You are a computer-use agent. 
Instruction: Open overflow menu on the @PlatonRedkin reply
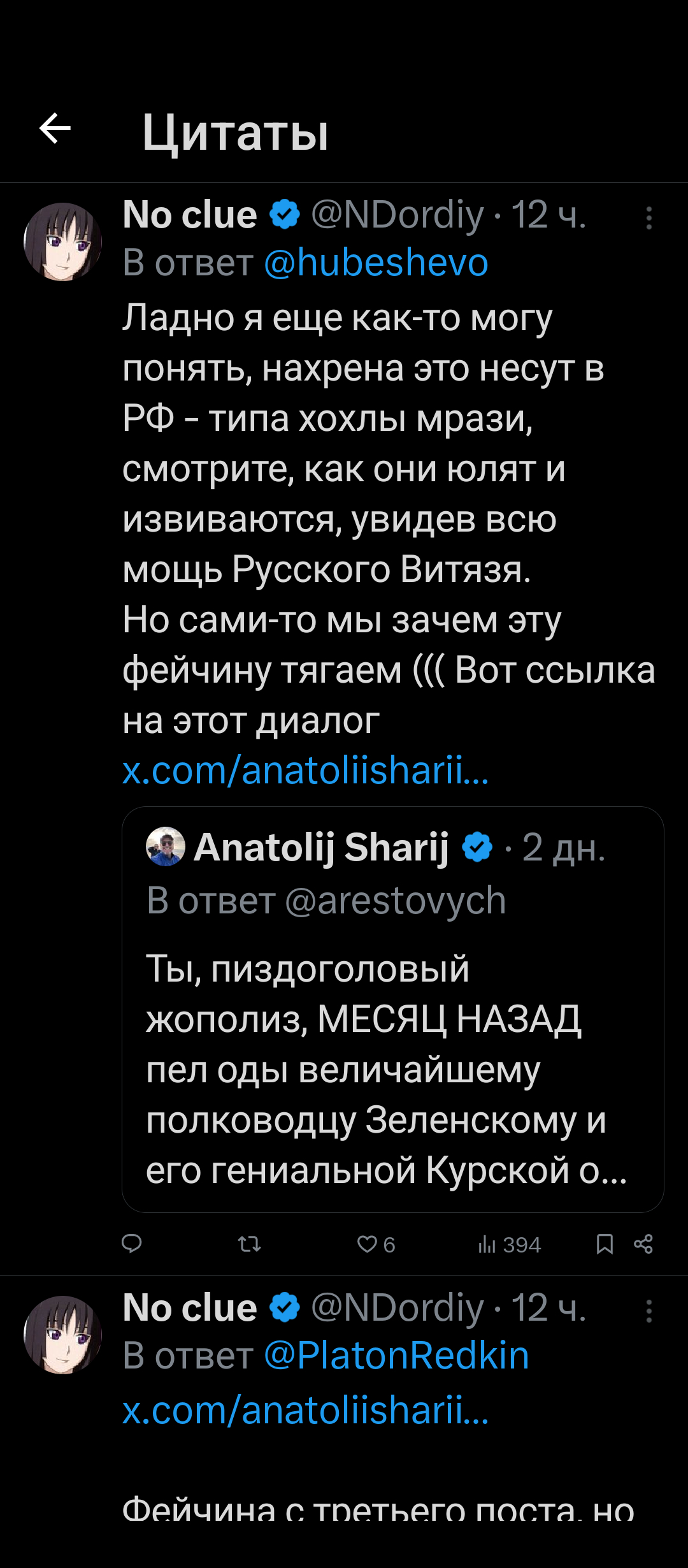point(649,1311)
